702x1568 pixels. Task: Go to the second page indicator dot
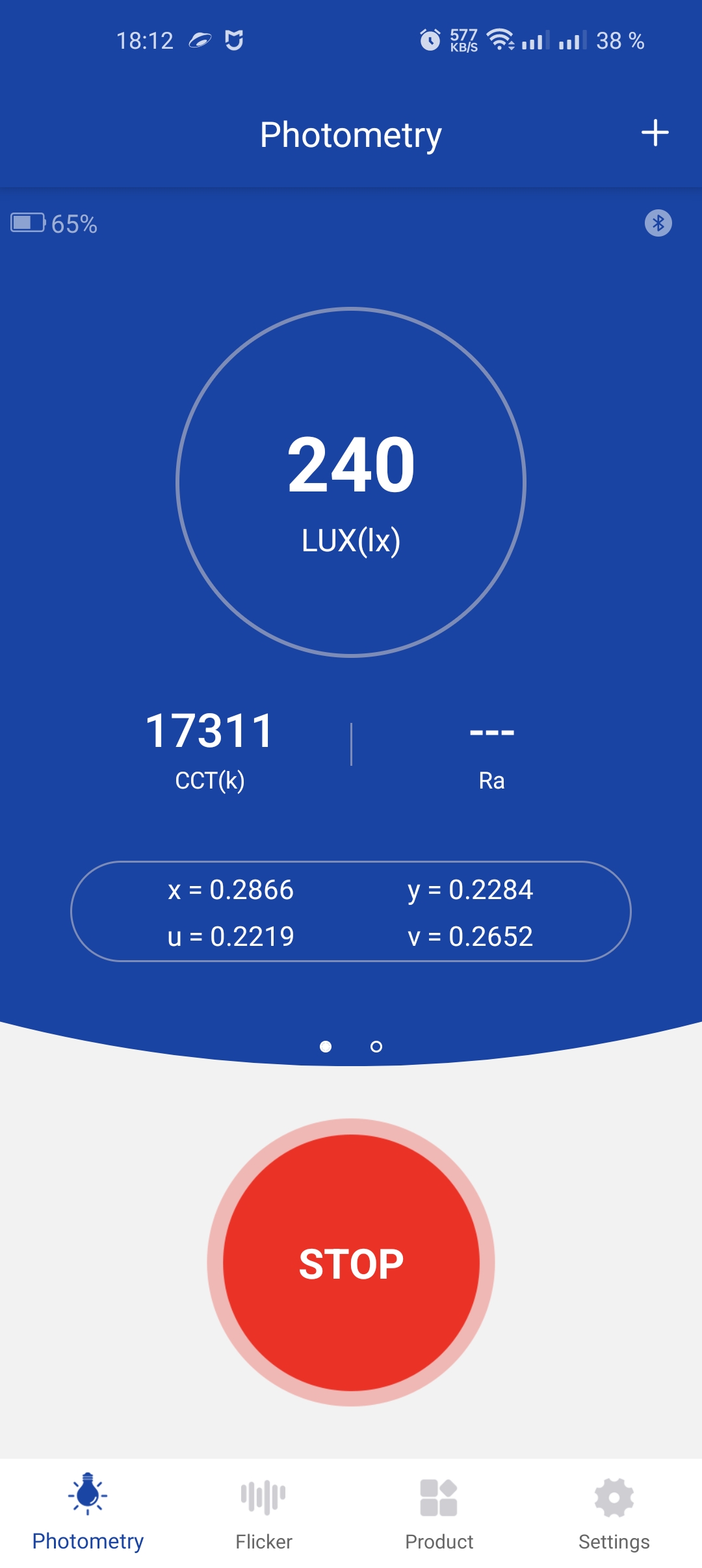click(376, 1047)
